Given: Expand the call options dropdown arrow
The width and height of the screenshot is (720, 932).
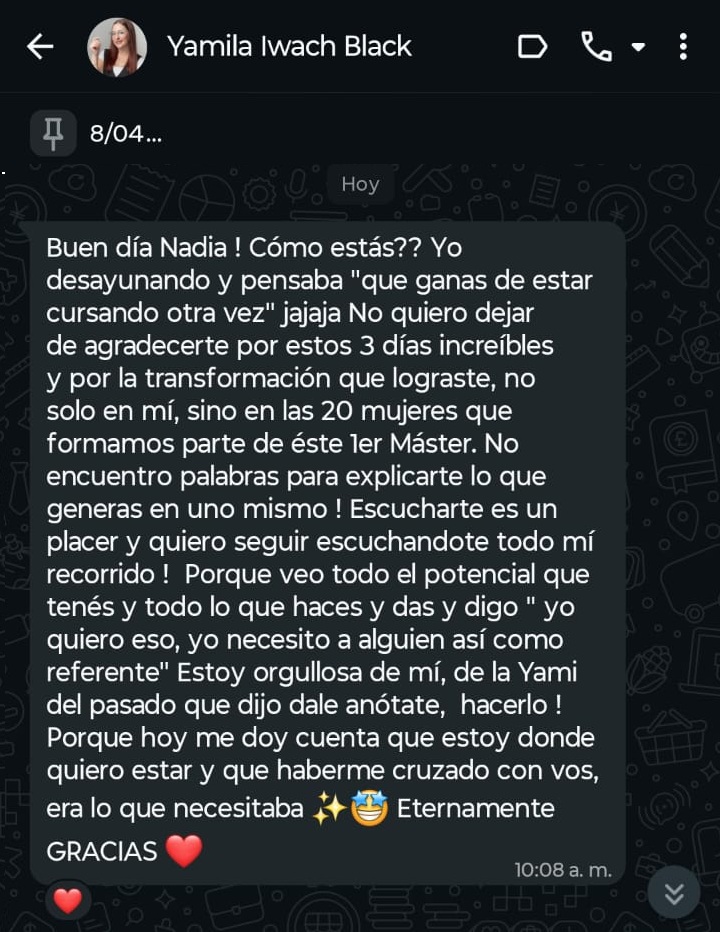Looking at the screenshot, I should click(638, 47).
